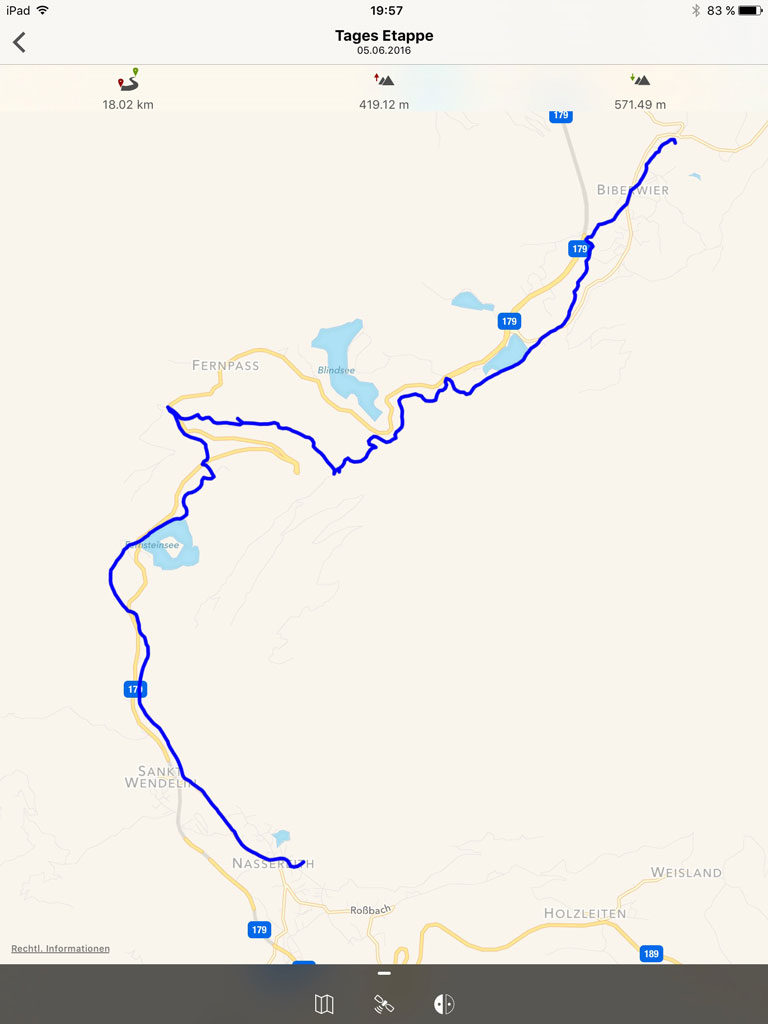768x1024 pixels.
Task: Go back from the Tages Etappe screen
Action: (x=19, y=42)
